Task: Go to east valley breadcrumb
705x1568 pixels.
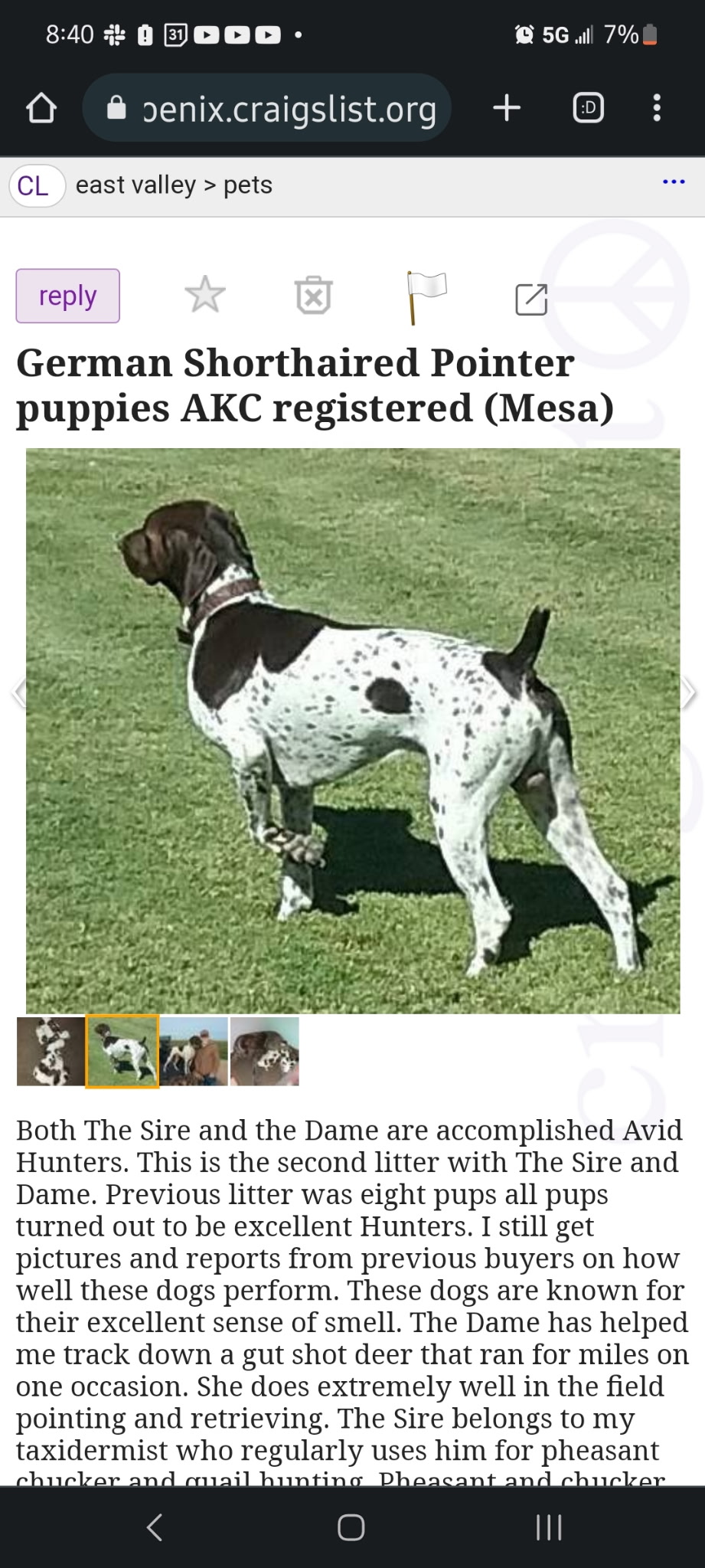Action: pyautogui.click(x=135, y=185)
